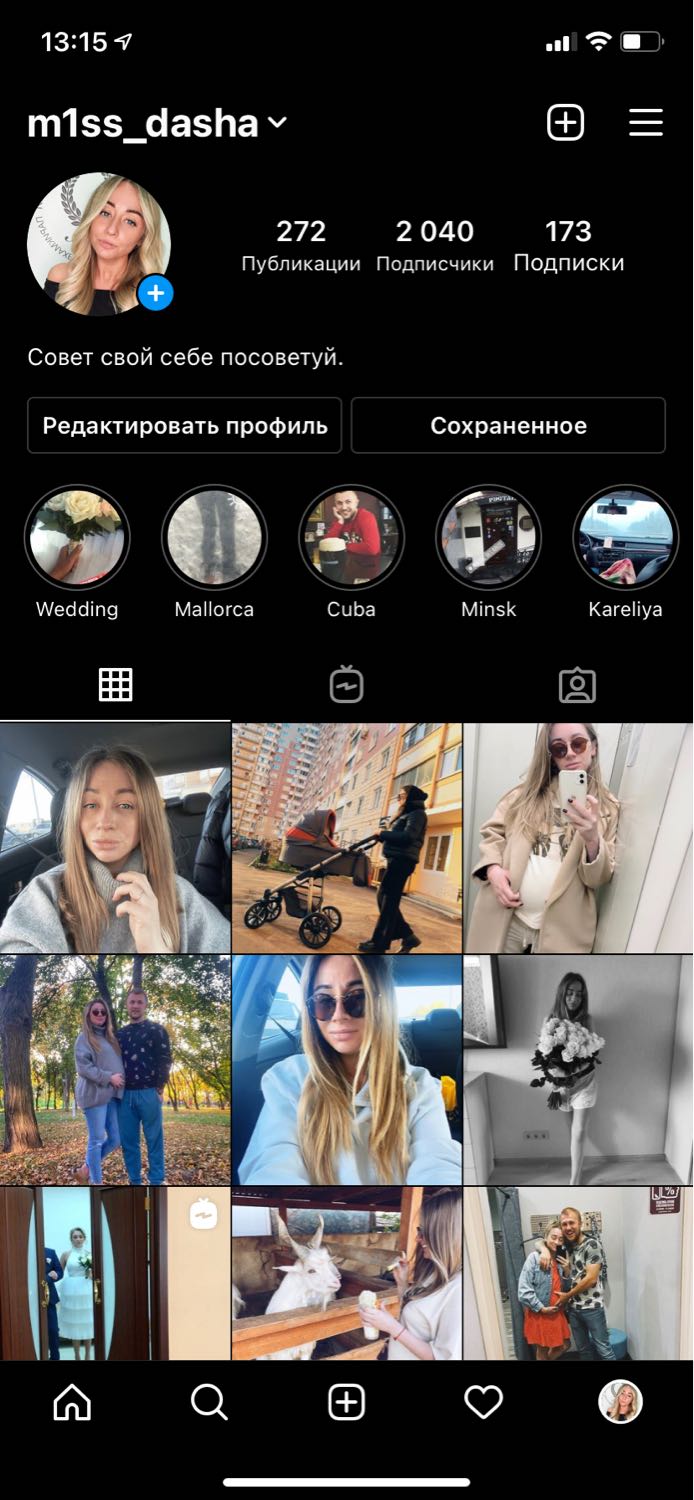
Task: Switch to the IGTV tab
Action: (x=346, y=685)
